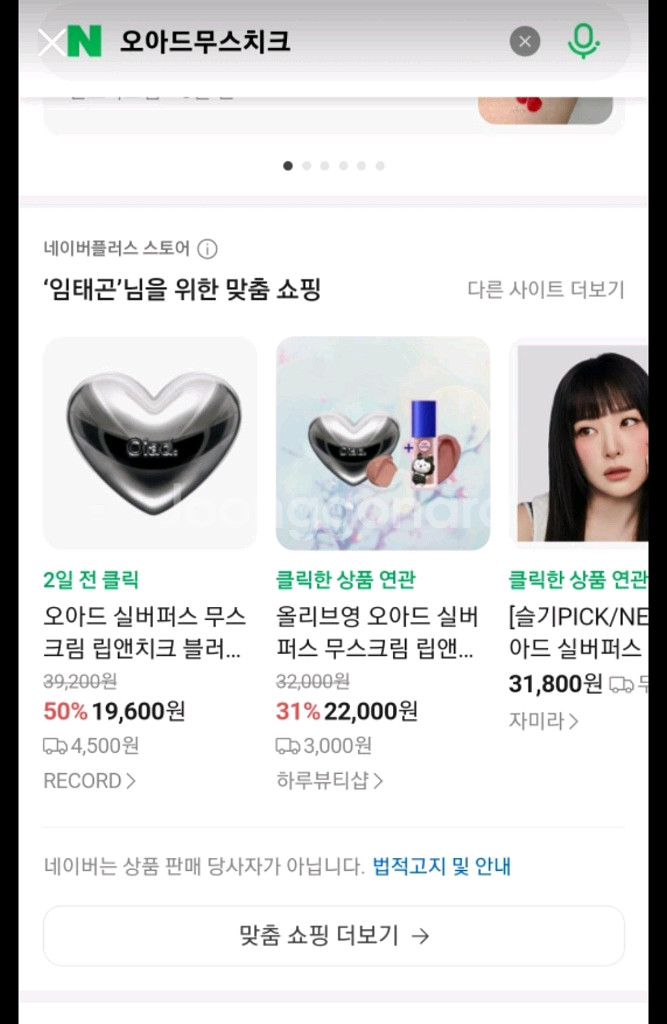Screen dimensions: 667x1024
Task: Tap the 오아드무스치크 search field
Action: pos(300,42)
